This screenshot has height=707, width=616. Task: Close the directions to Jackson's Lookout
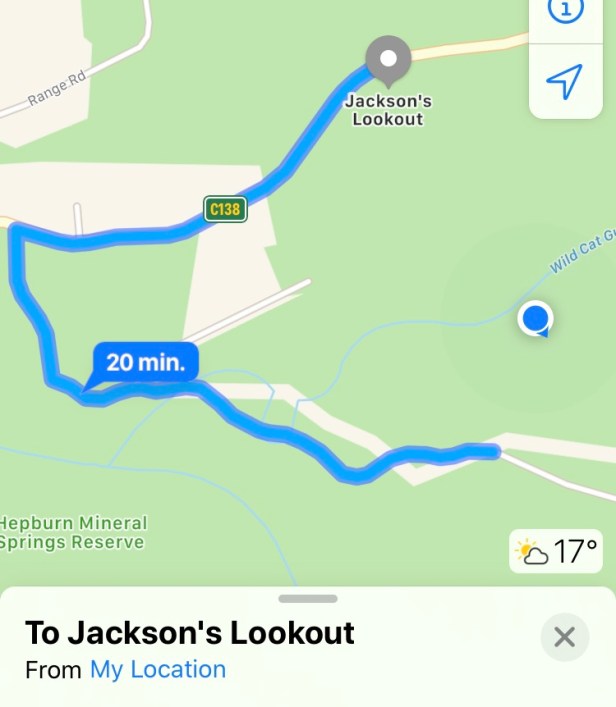[565, 637]
